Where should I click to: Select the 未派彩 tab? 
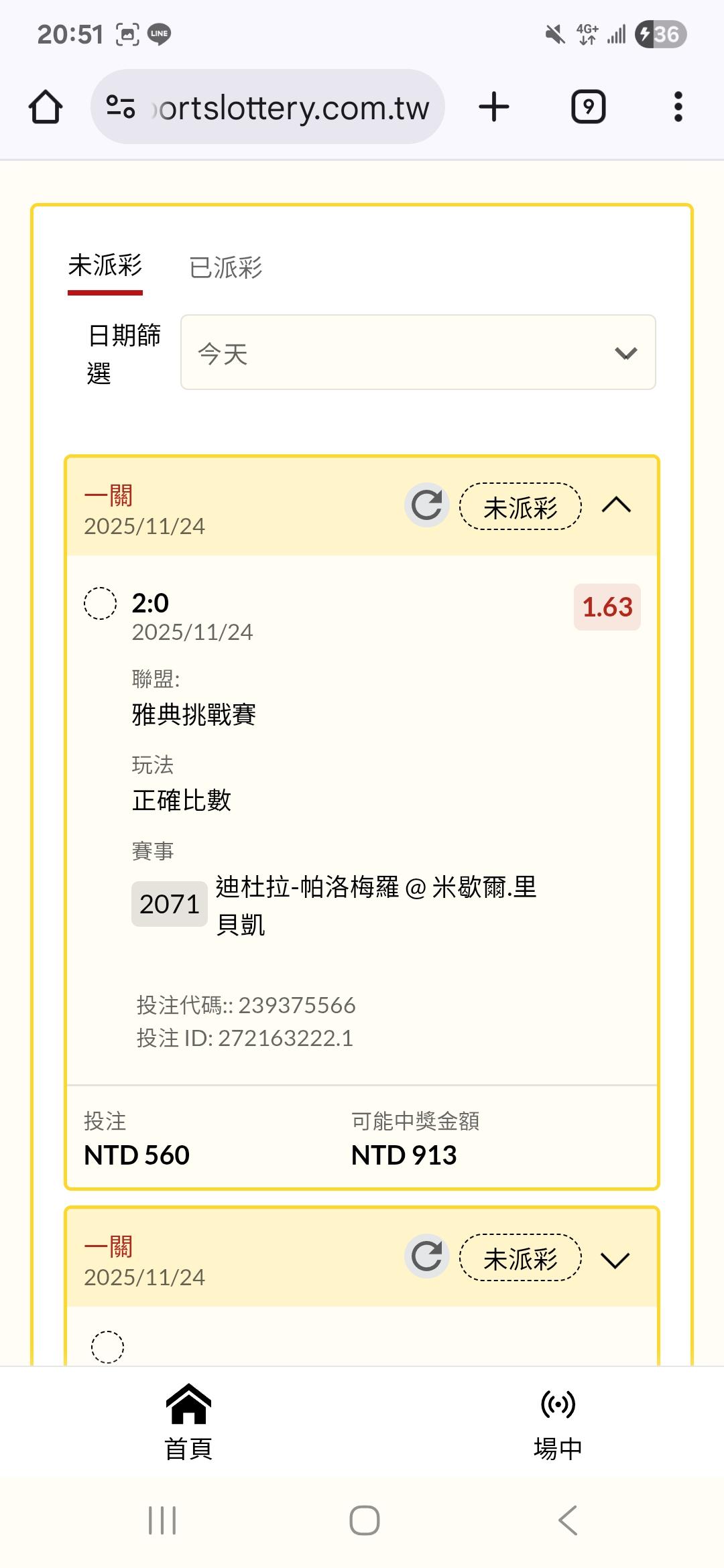(x=105, y=266)
